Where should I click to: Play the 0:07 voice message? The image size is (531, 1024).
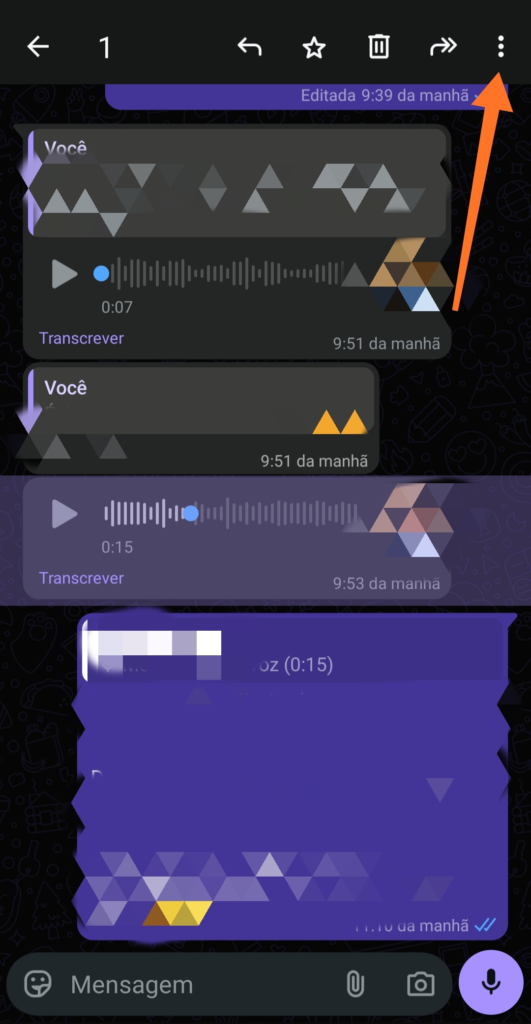point(65,273)
